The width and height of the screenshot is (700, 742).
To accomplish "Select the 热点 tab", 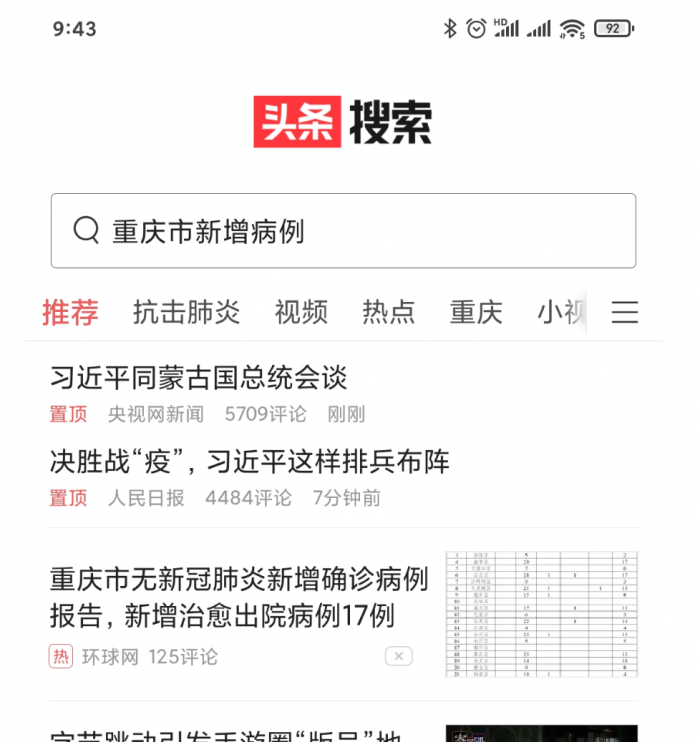I will [x=388, y=312].
